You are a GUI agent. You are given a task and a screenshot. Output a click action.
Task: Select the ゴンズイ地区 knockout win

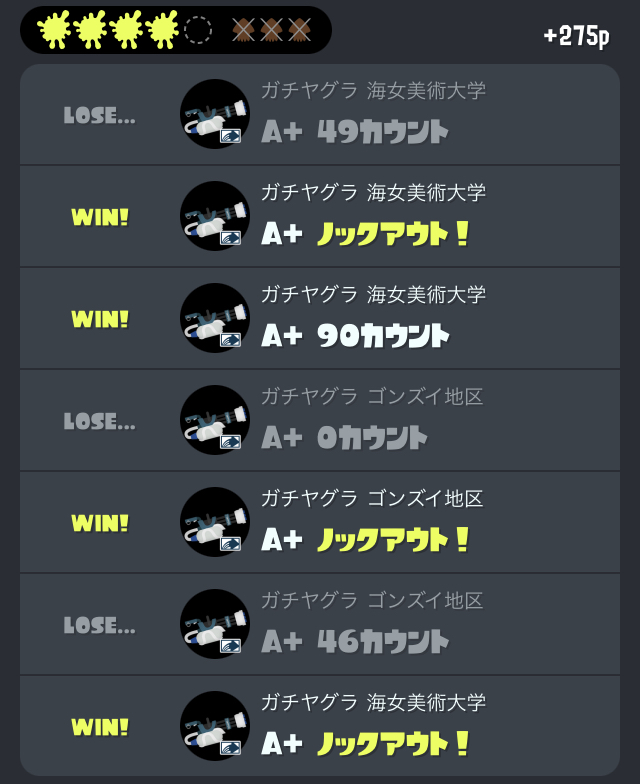[x=320, y=522]
